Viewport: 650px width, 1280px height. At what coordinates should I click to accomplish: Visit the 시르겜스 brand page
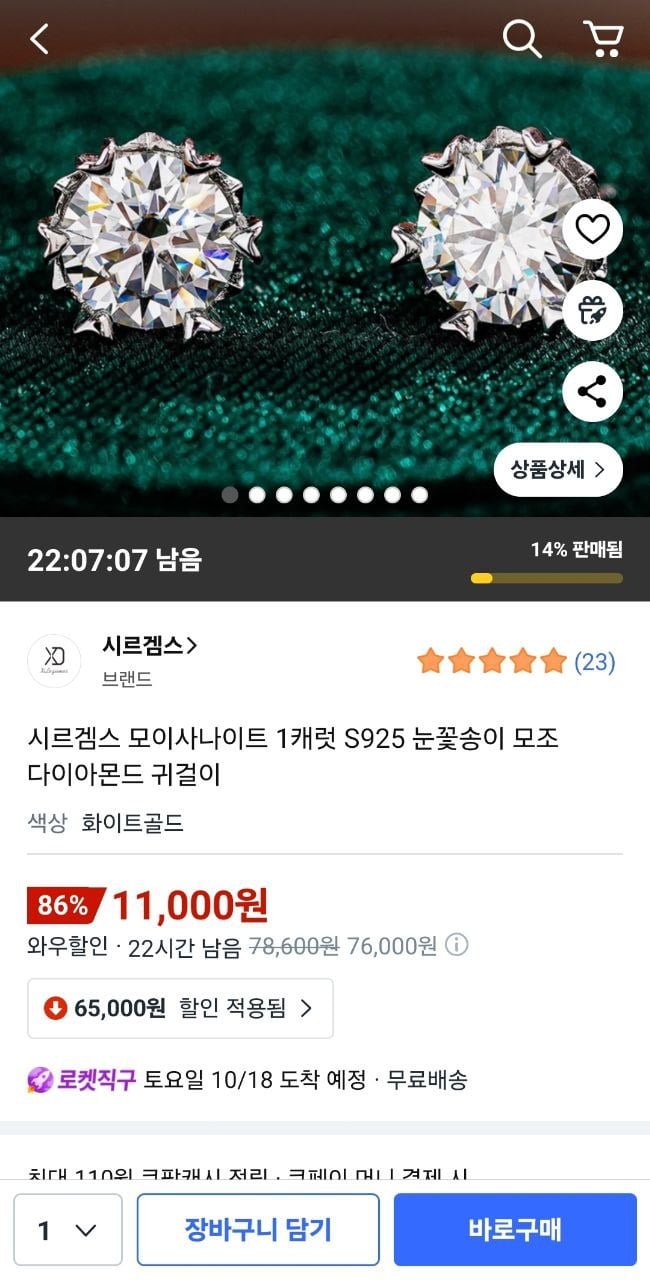click(150, 646)
